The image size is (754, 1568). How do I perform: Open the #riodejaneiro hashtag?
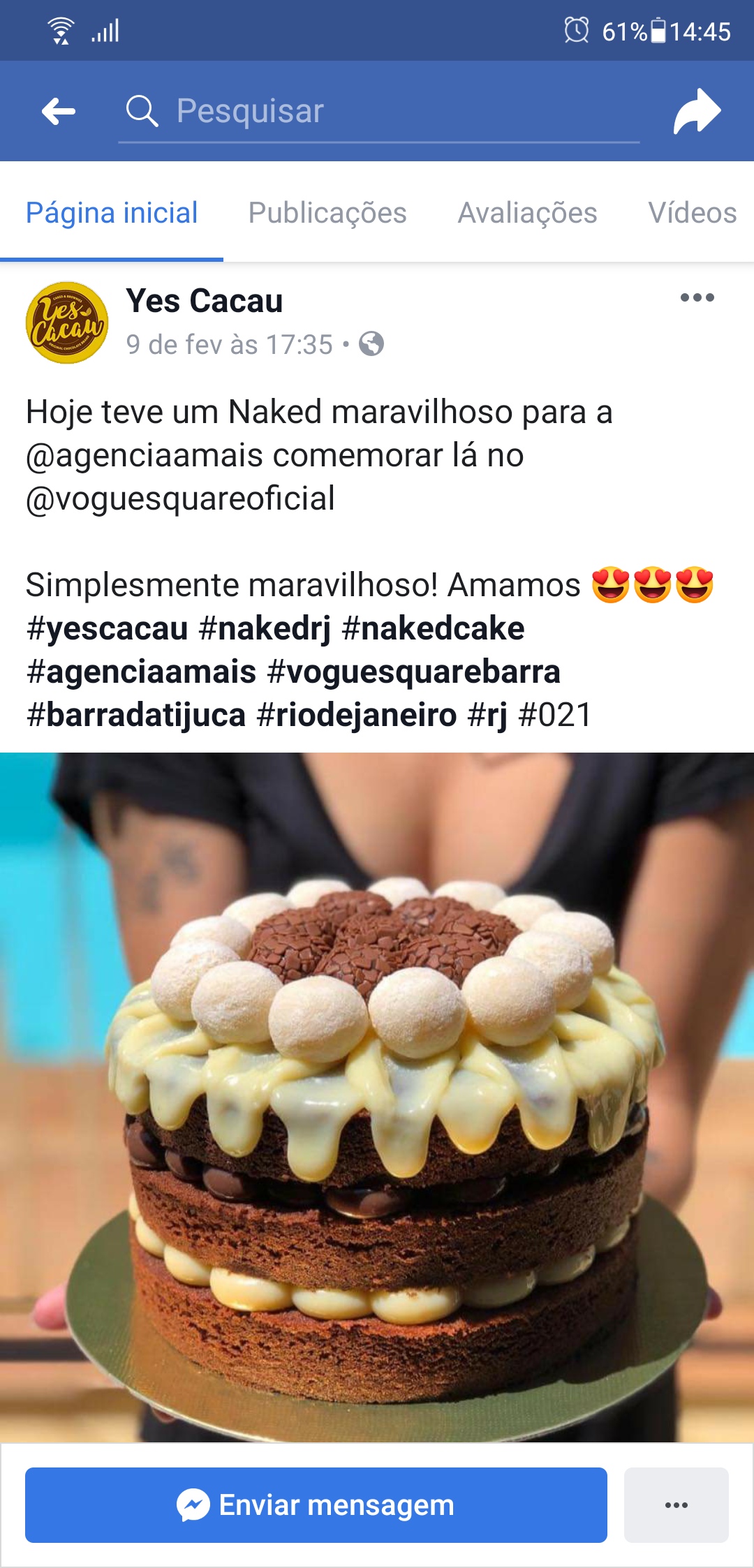click(356, 715)
